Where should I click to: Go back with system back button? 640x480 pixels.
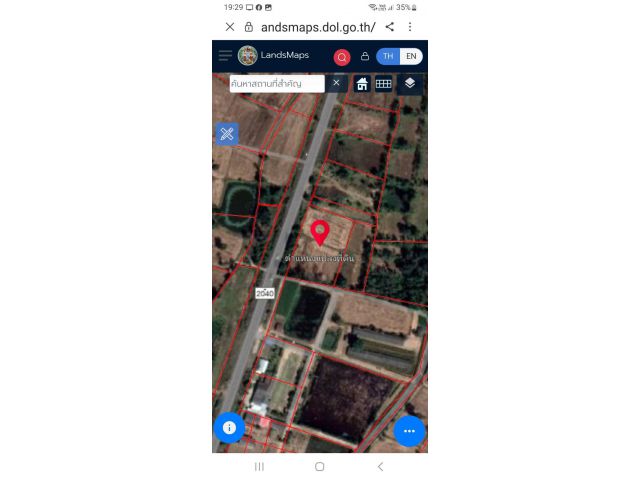[x=380, y=467]
